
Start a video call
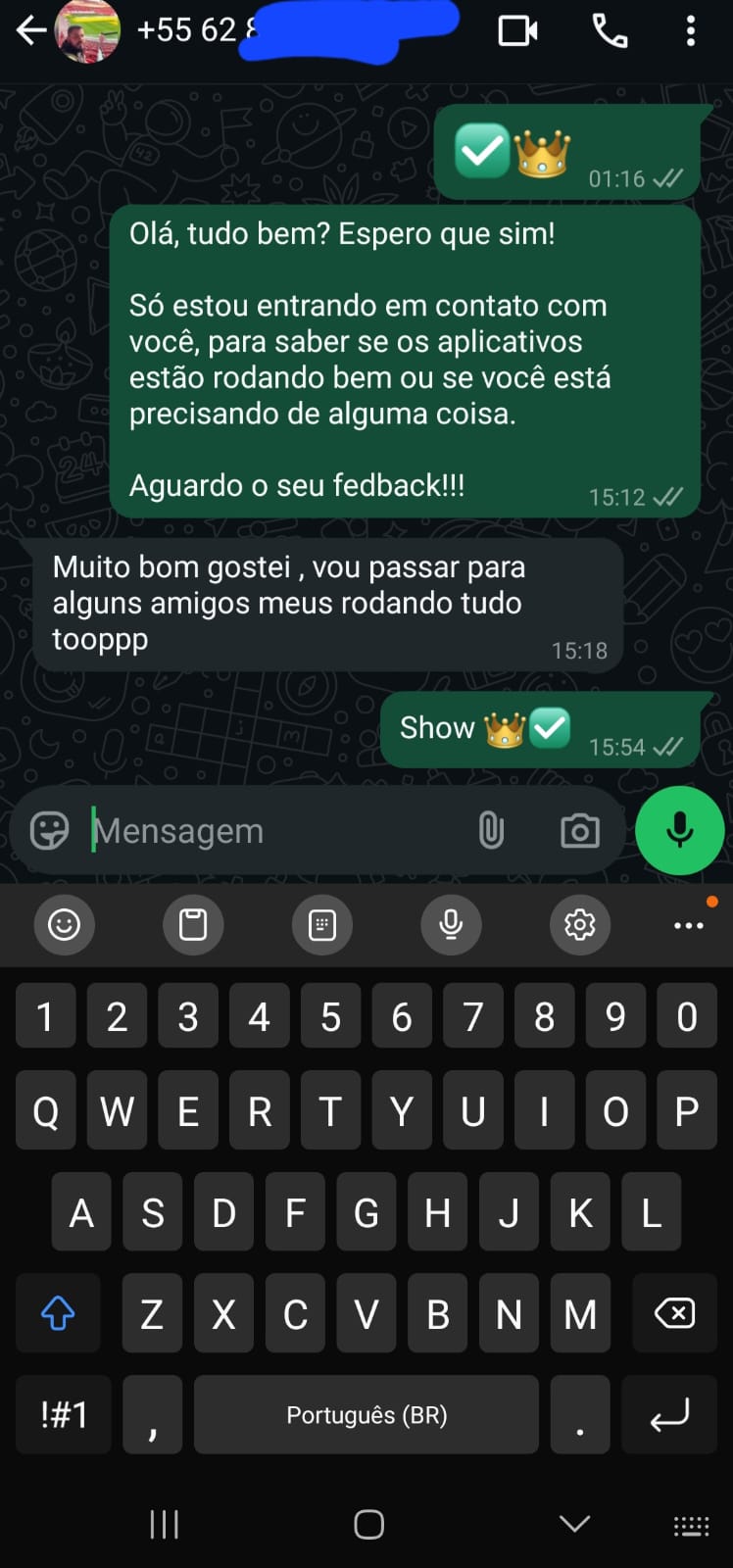pyautogui.click(x=517, y=31)
